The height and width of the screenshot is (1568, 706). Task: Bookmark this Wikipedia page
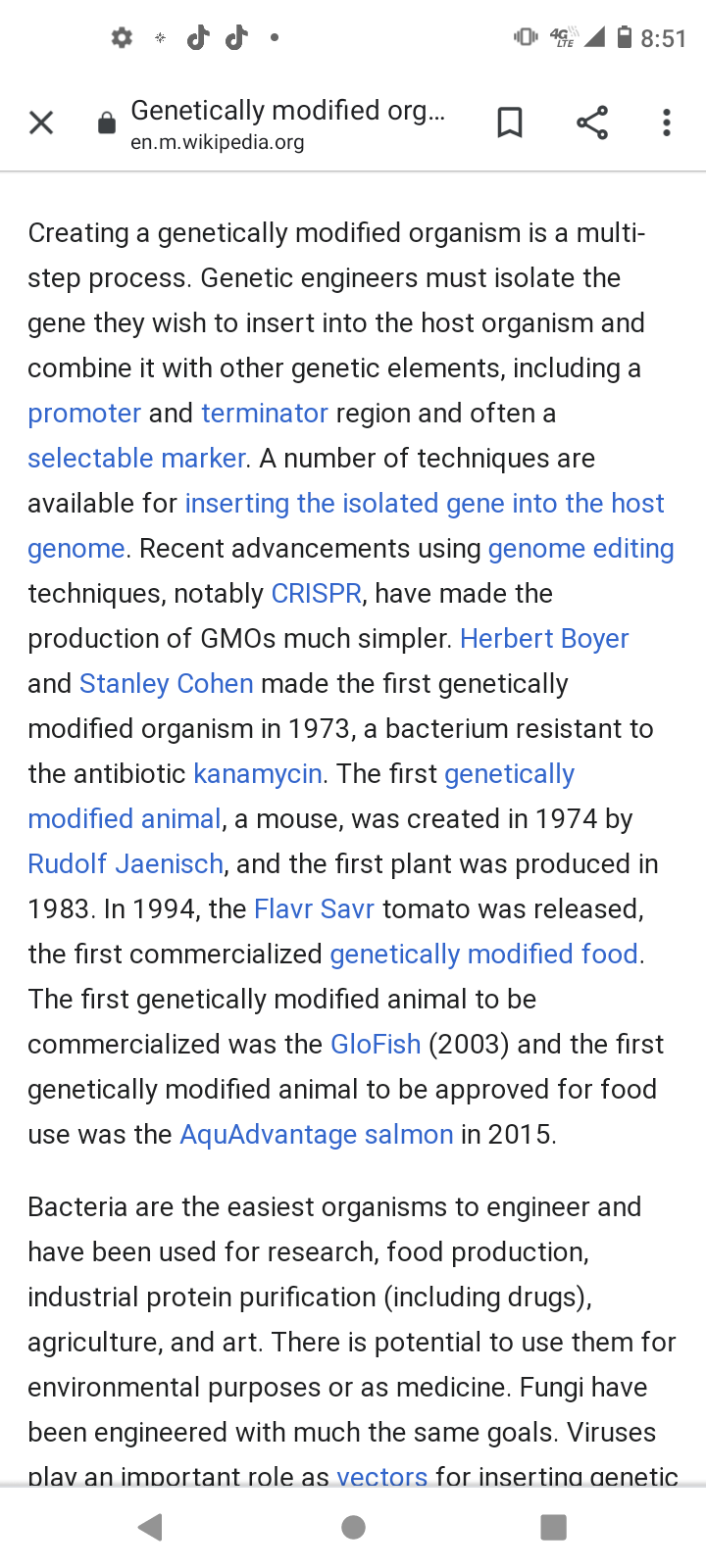pos(509,122)
